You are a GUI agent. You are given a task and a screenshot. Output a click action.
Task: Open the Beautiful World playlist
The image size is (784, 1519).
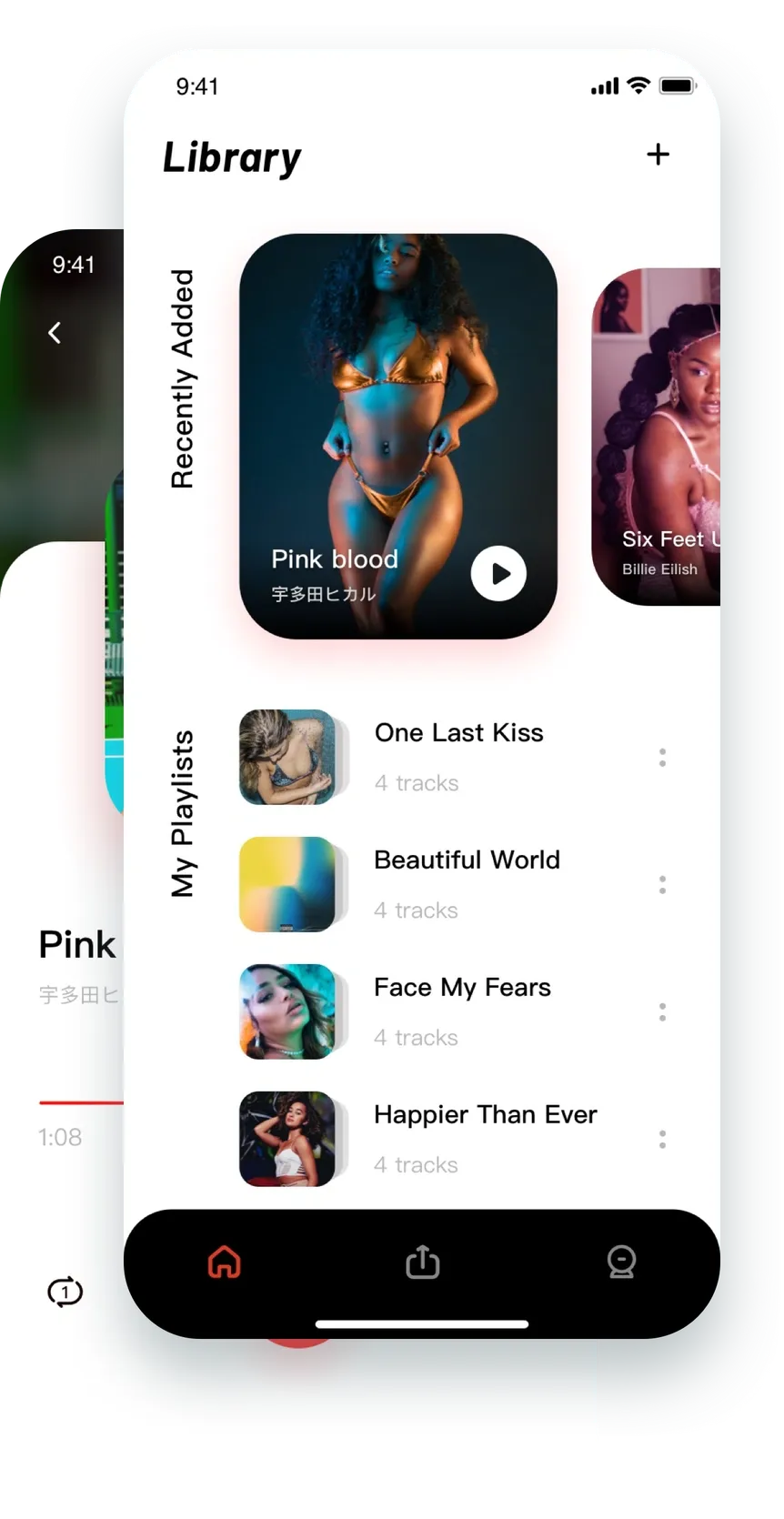[466, 860]
